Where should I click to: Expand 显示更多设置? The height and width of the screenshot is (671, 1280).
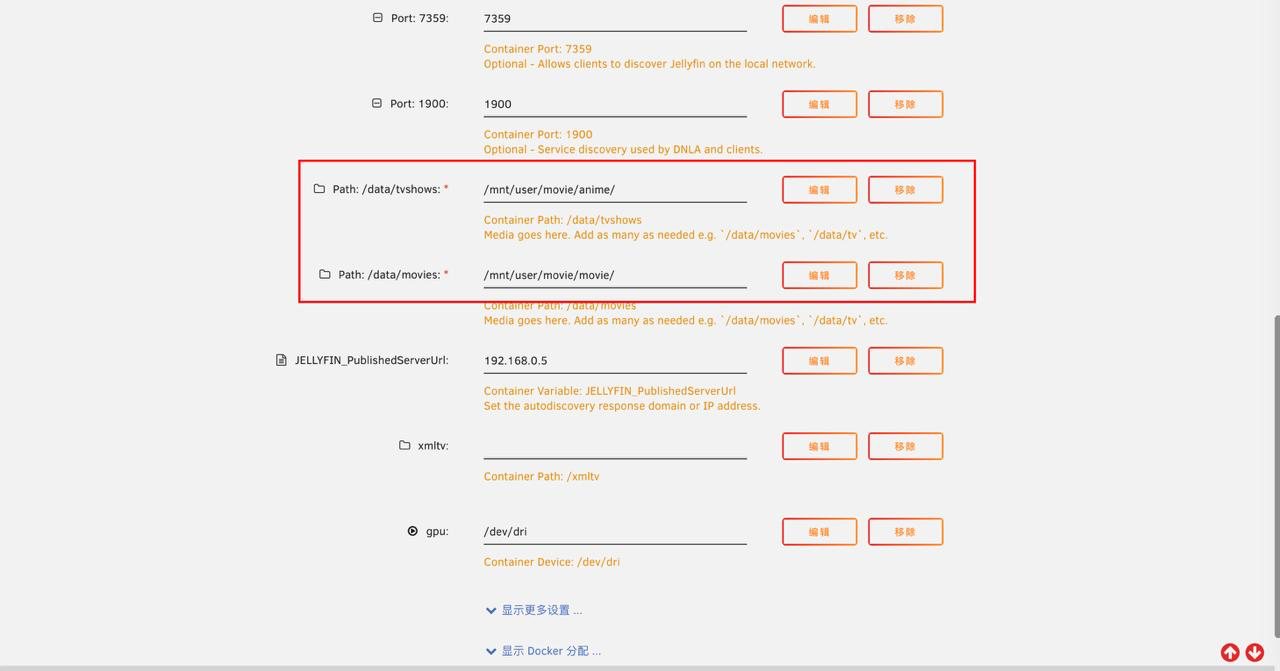coord(540,610)
